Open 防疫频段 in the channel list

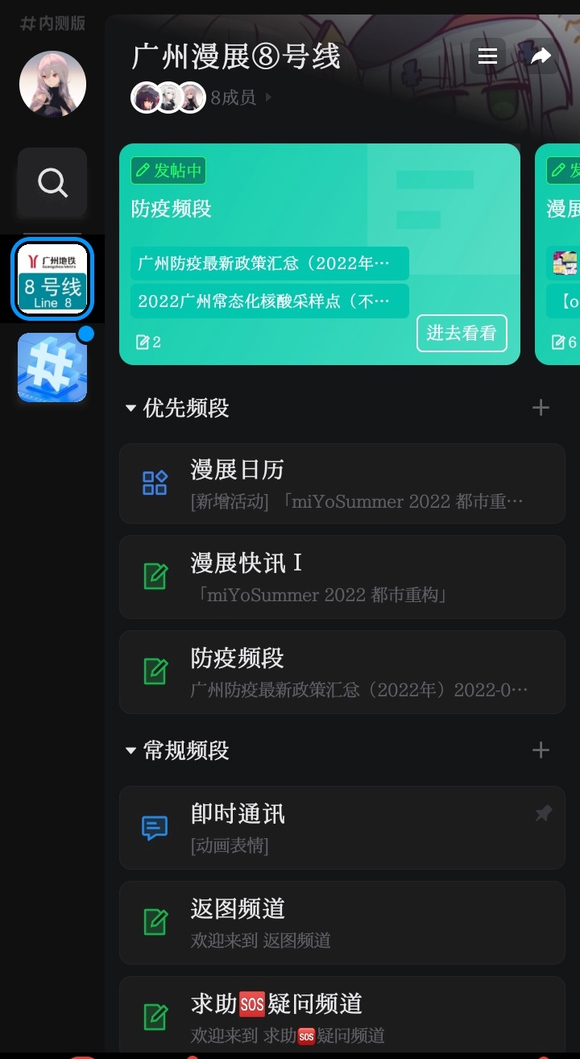point(342,672)
